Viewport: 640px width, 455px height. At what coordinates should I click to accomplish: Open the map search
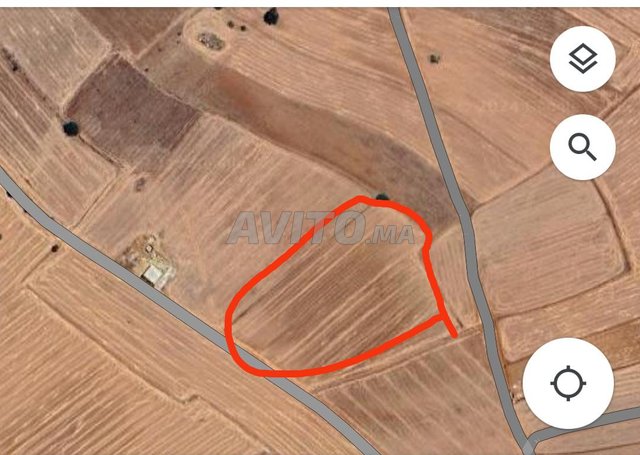(x=582, y=147)
